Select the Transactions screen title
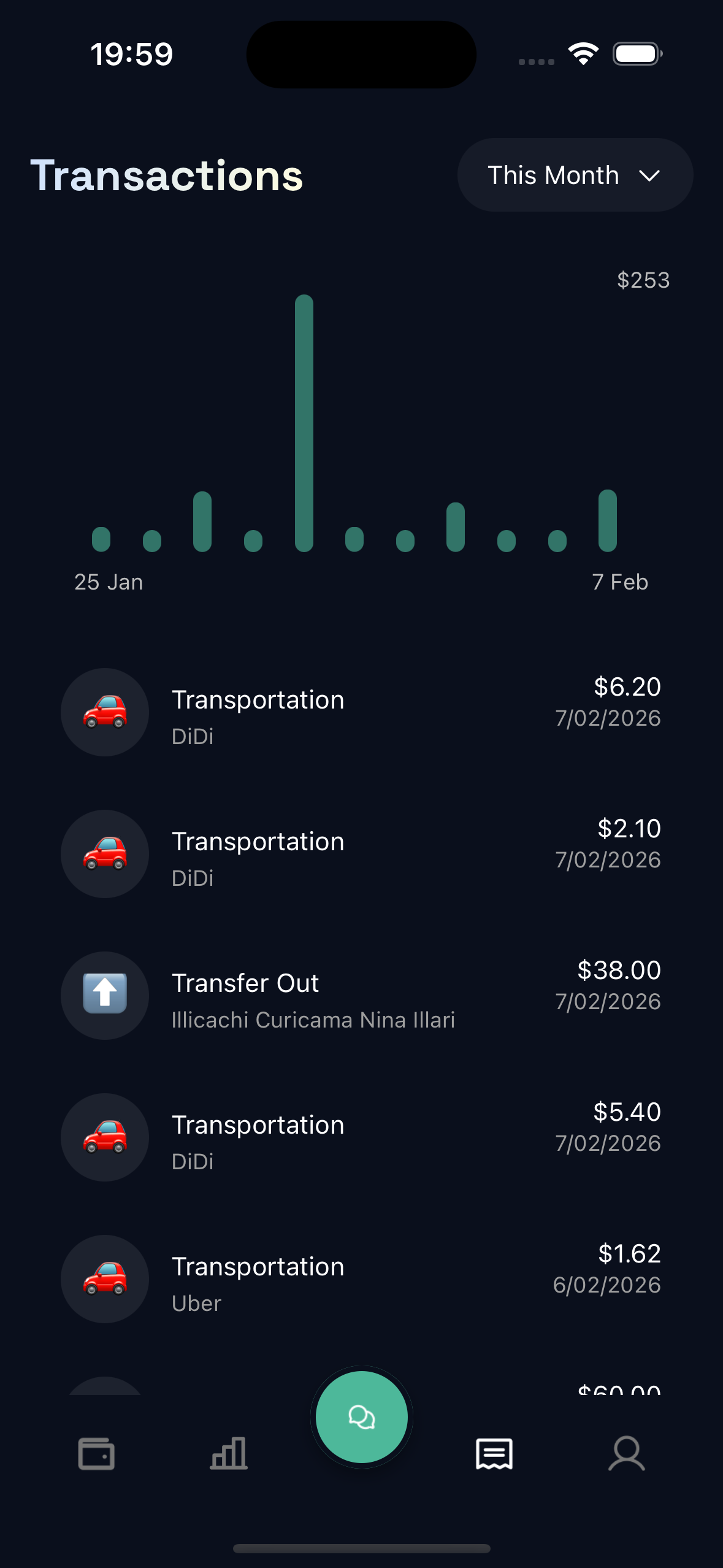Screen dimensions: 723x1568 166,175
